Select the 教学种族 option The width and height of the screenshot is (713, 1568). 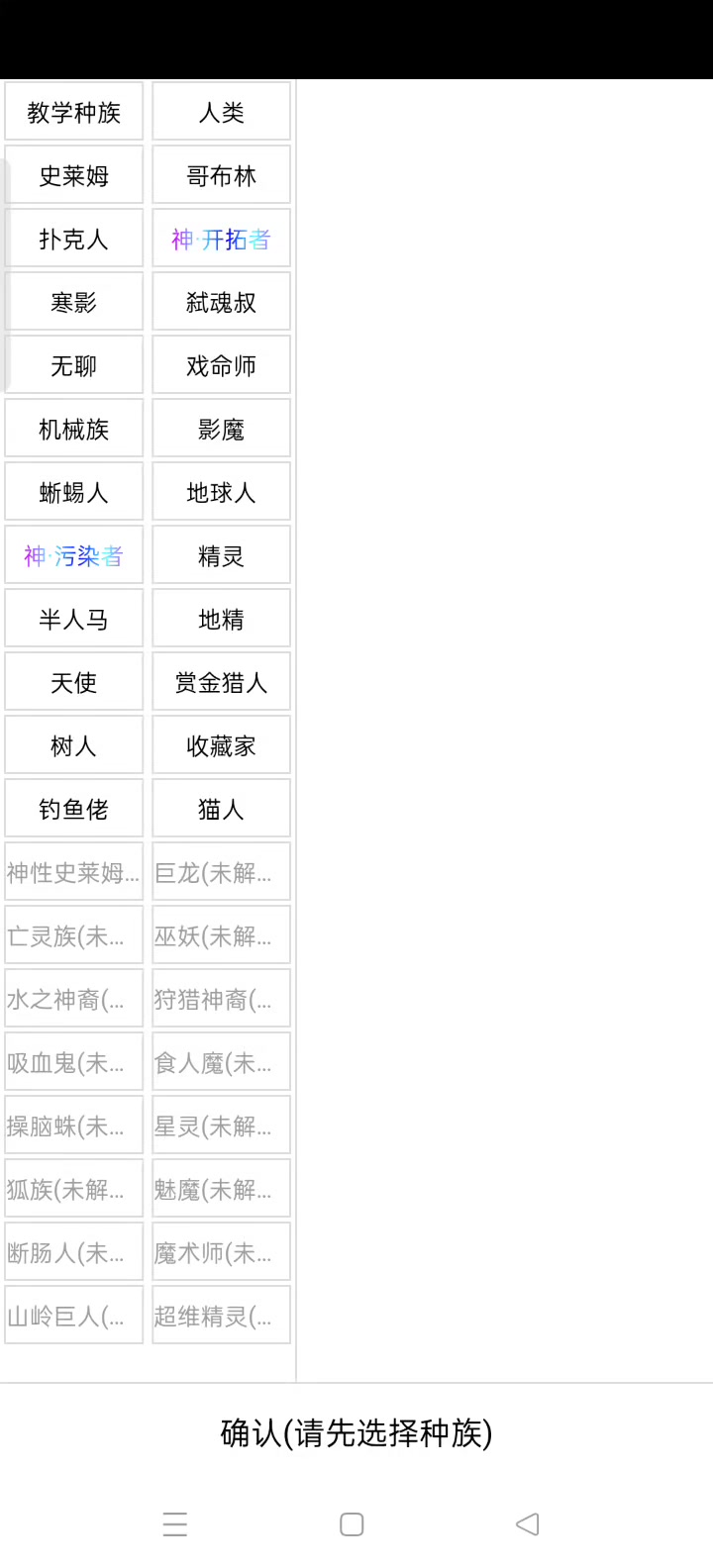pyautogui.click(x=73, y=112)
